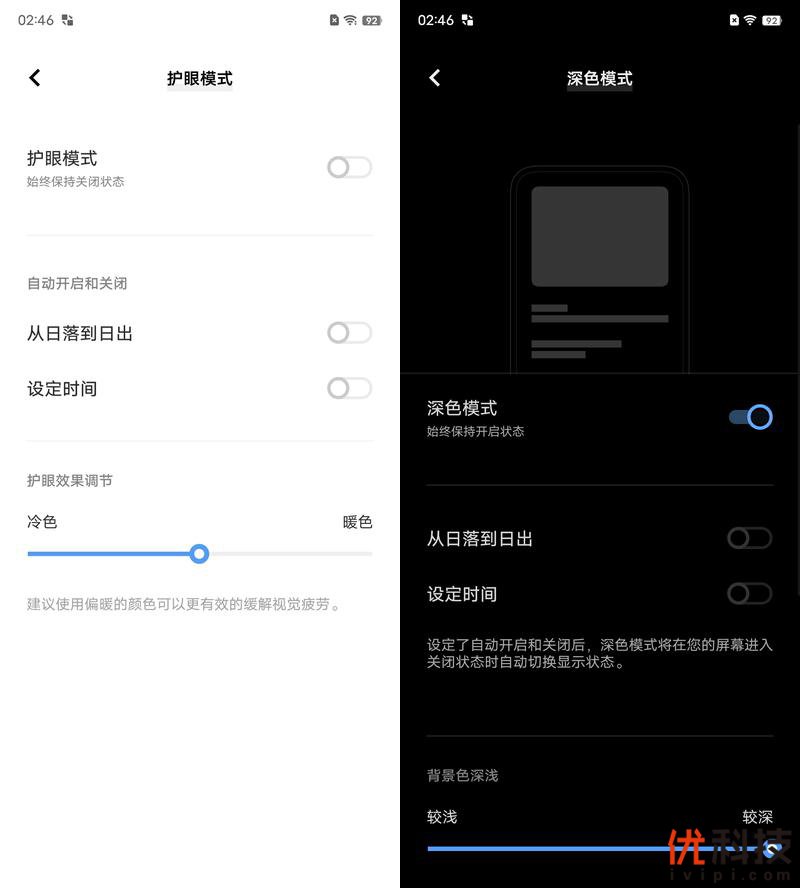Enable 从日落到日出 under 护眼模式 settings
800x888 pixels.
(349, 333)
